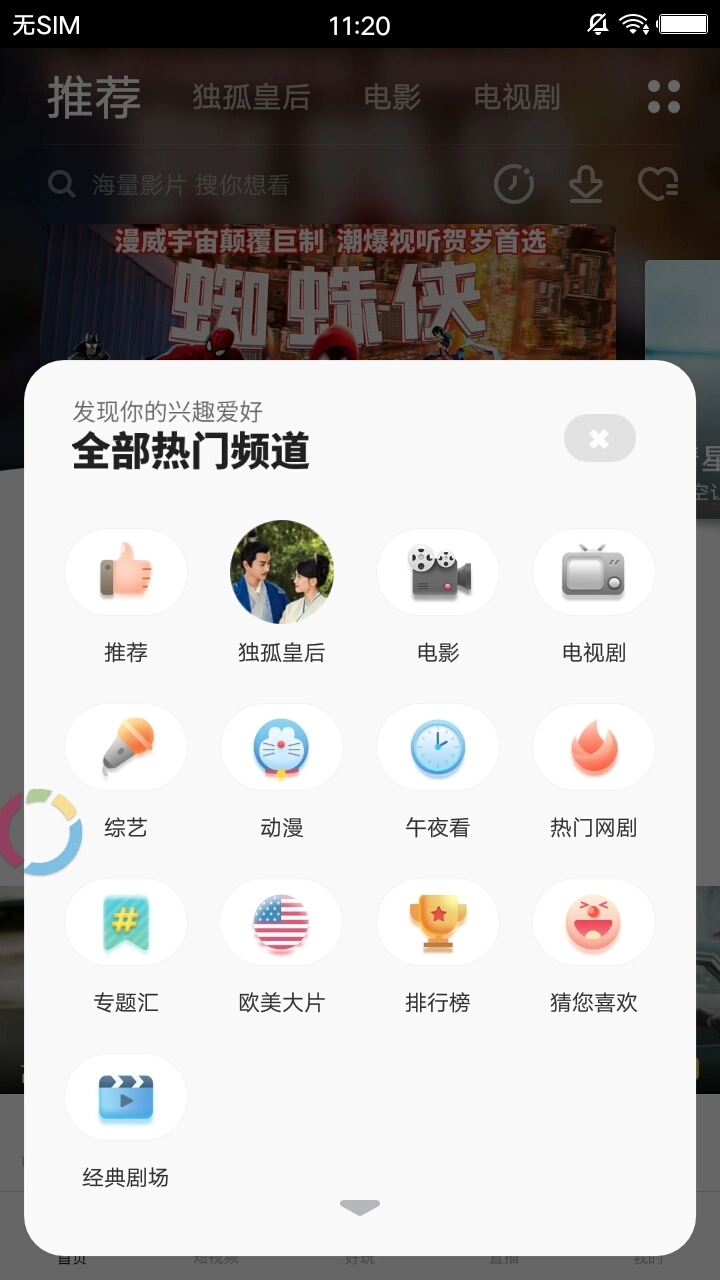Screen dimensions: 720x1280
Task: Select the 午夜看 clock channel icon
Action: click(438, 746)
